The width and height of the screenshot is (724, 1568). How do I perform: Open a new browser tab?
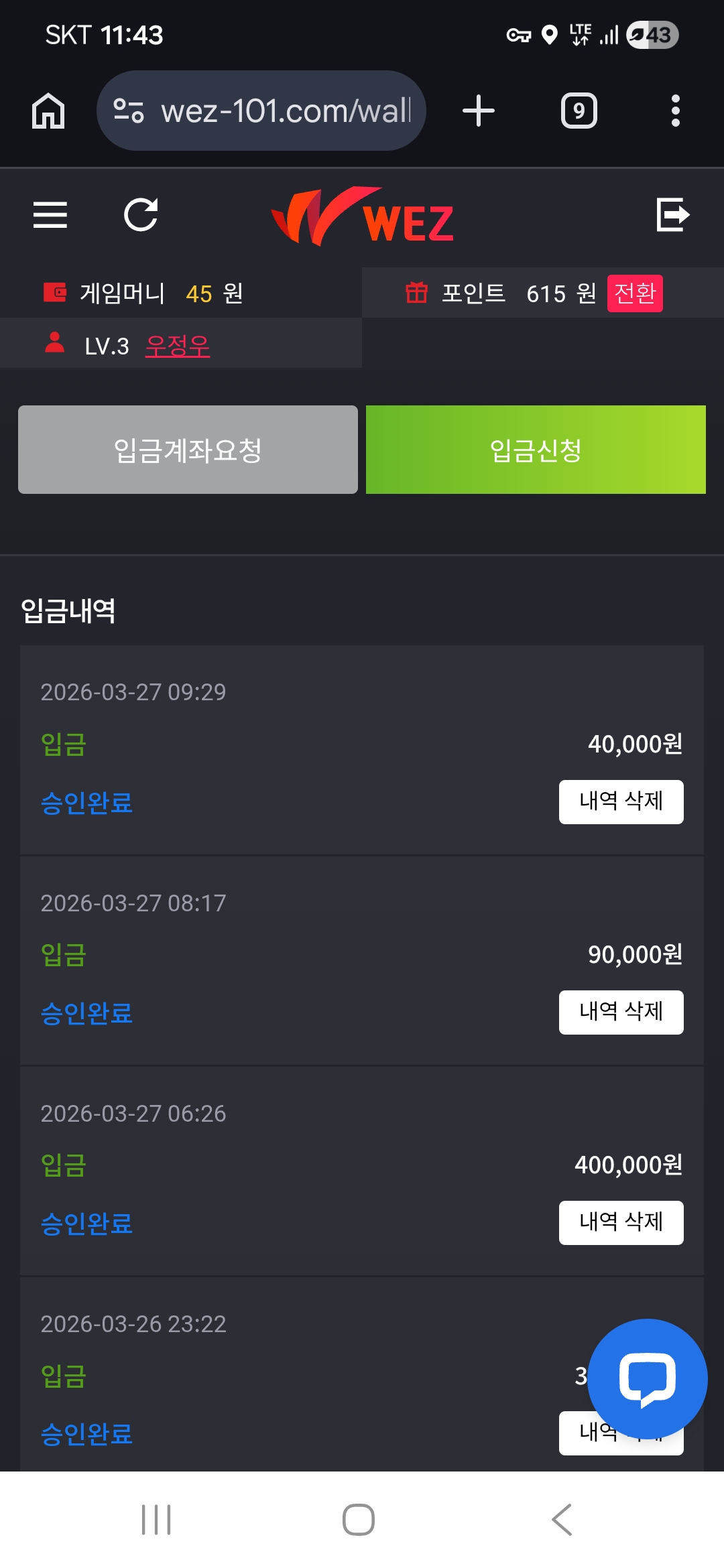coord(479,111)
